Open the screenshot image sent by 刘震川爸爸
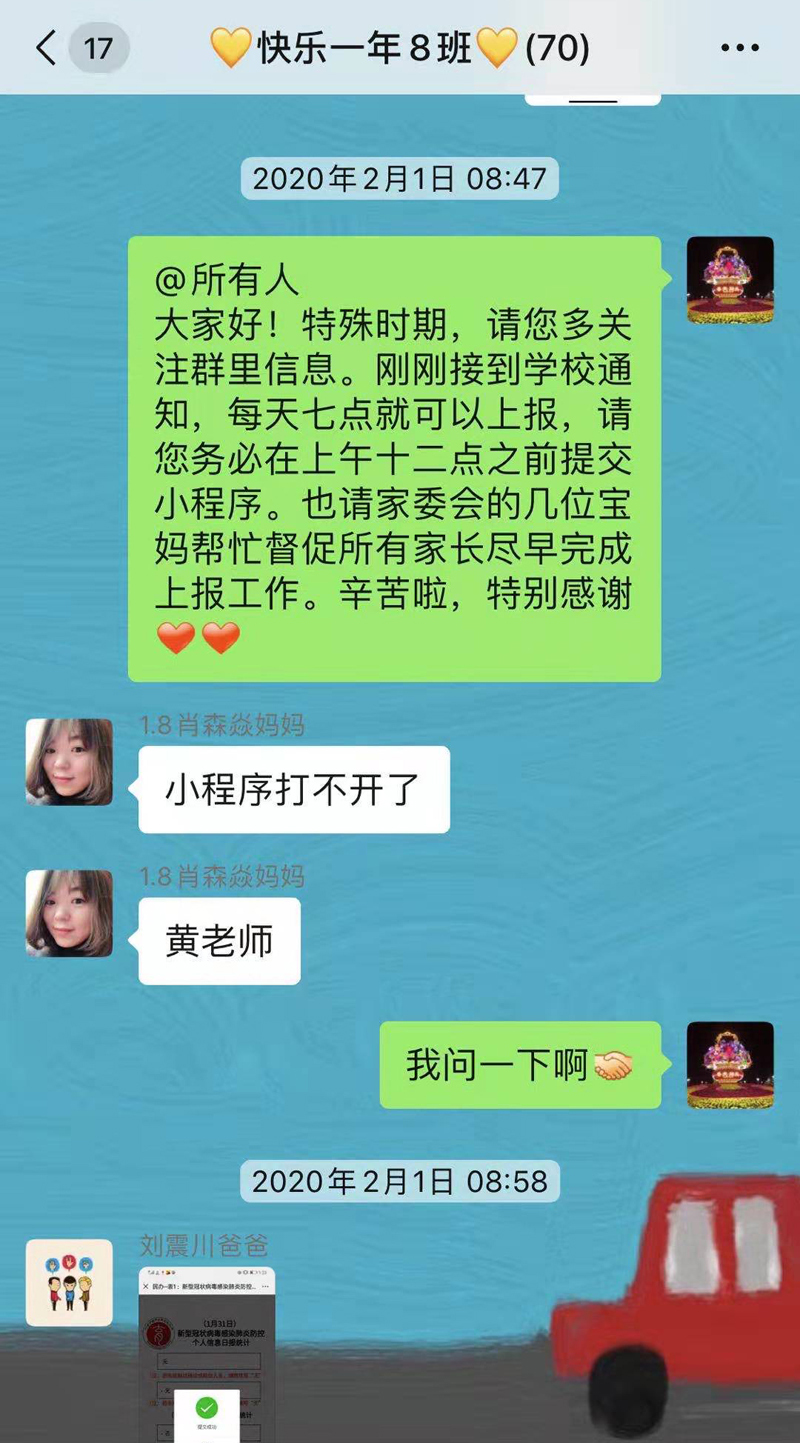Image resolution: width=800 pixels, height=1443 pixels. point(206,1354)
